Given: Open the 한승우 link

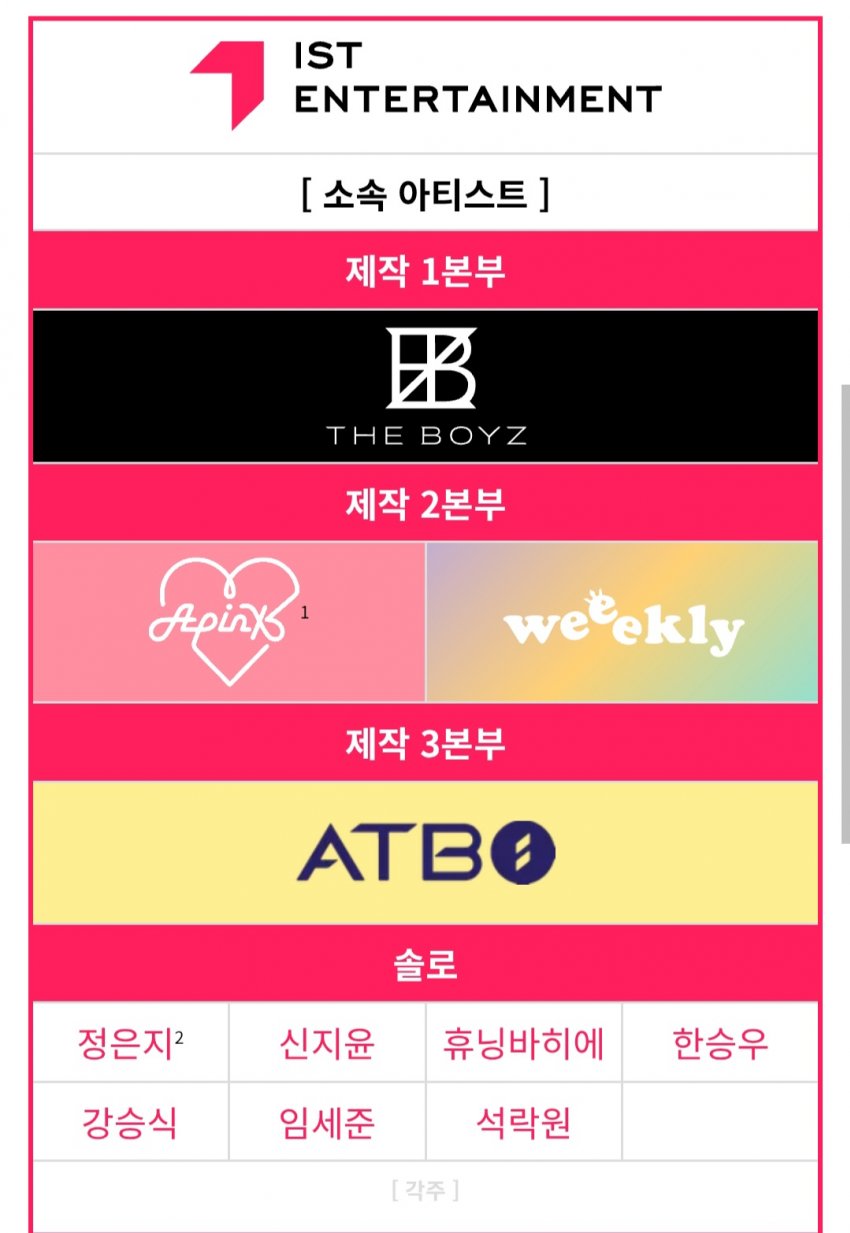Looking at the screenshot, I should pyautogui.click(x=720, y=1044).
